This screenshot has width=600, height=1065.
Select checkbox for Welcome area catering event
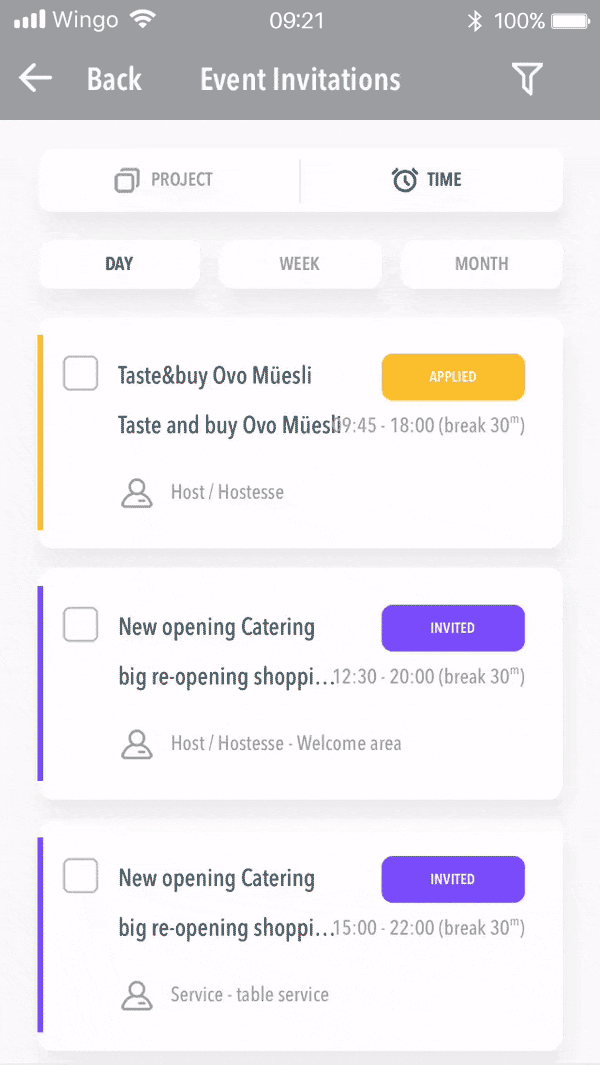pyautogui.click(x=81, y=625)
